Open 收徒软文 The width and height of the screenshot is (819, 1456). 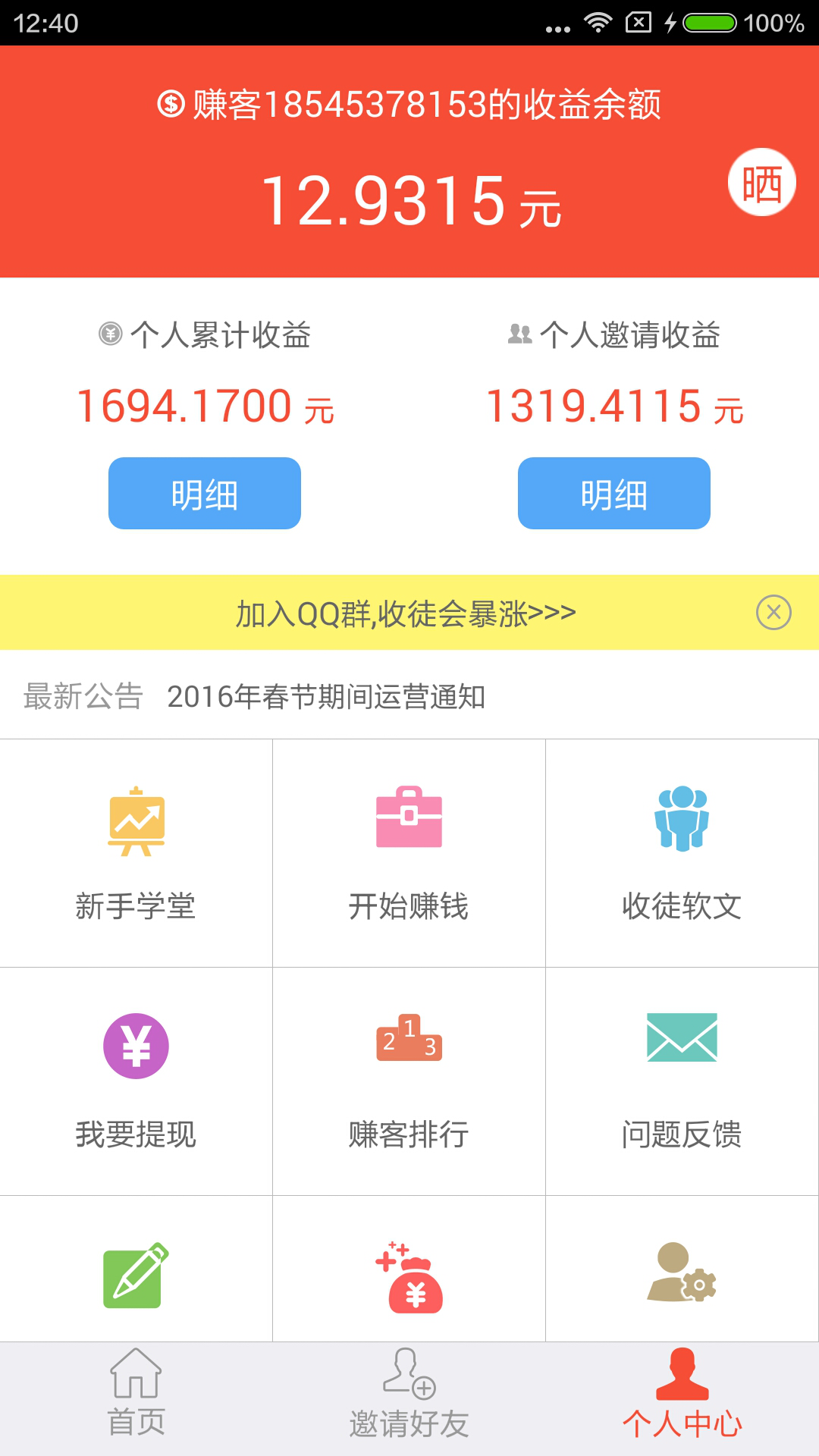[x=682, y=853]
